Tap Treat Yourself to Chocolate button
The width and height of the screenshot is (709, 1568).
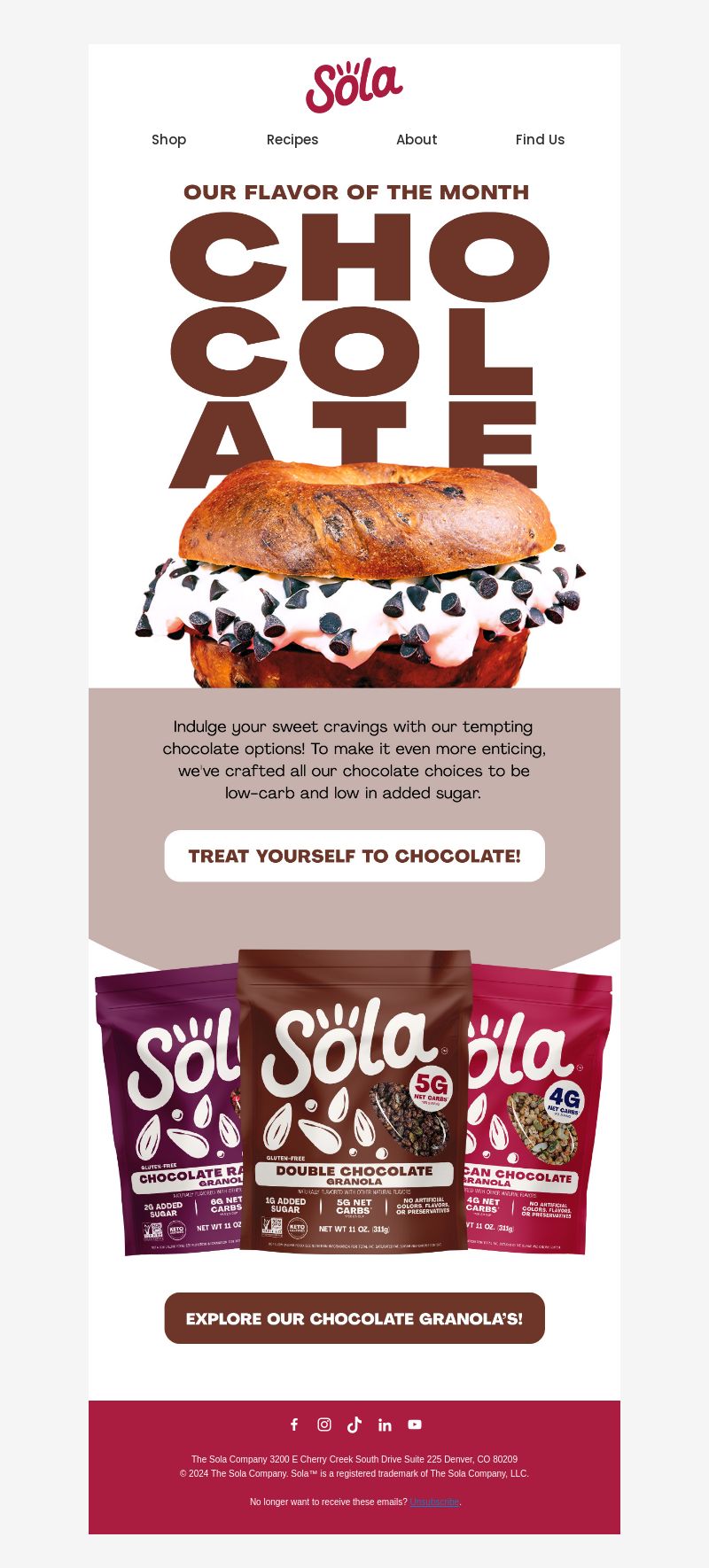354,856
